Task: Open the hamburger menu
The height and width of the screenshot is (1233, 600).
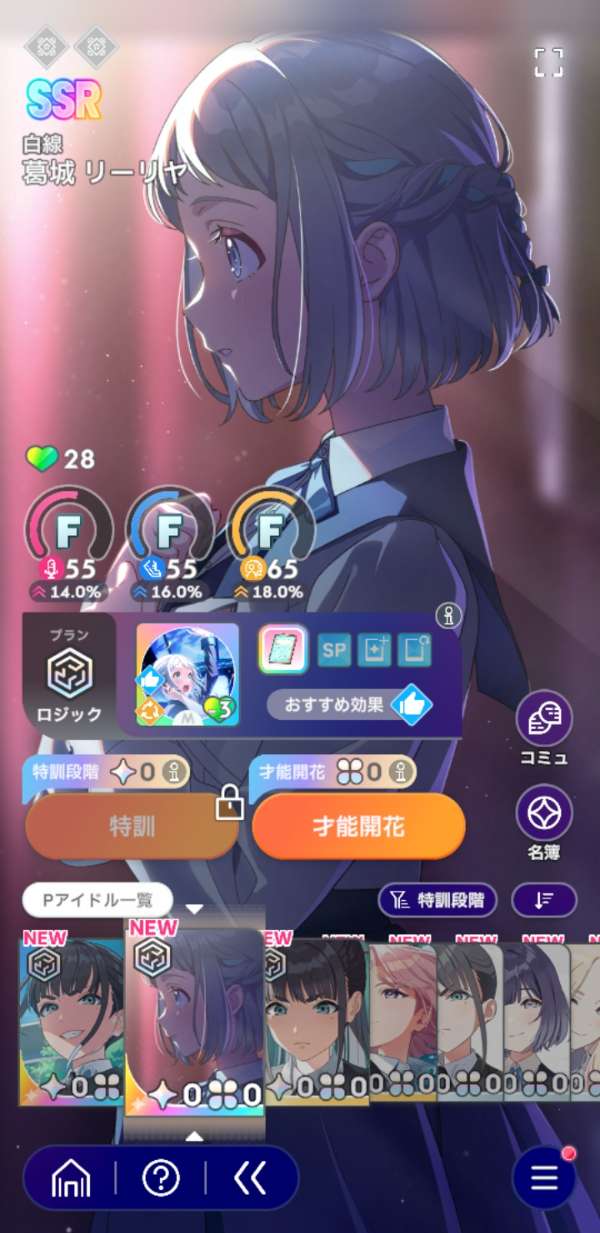Action: 544,1179
